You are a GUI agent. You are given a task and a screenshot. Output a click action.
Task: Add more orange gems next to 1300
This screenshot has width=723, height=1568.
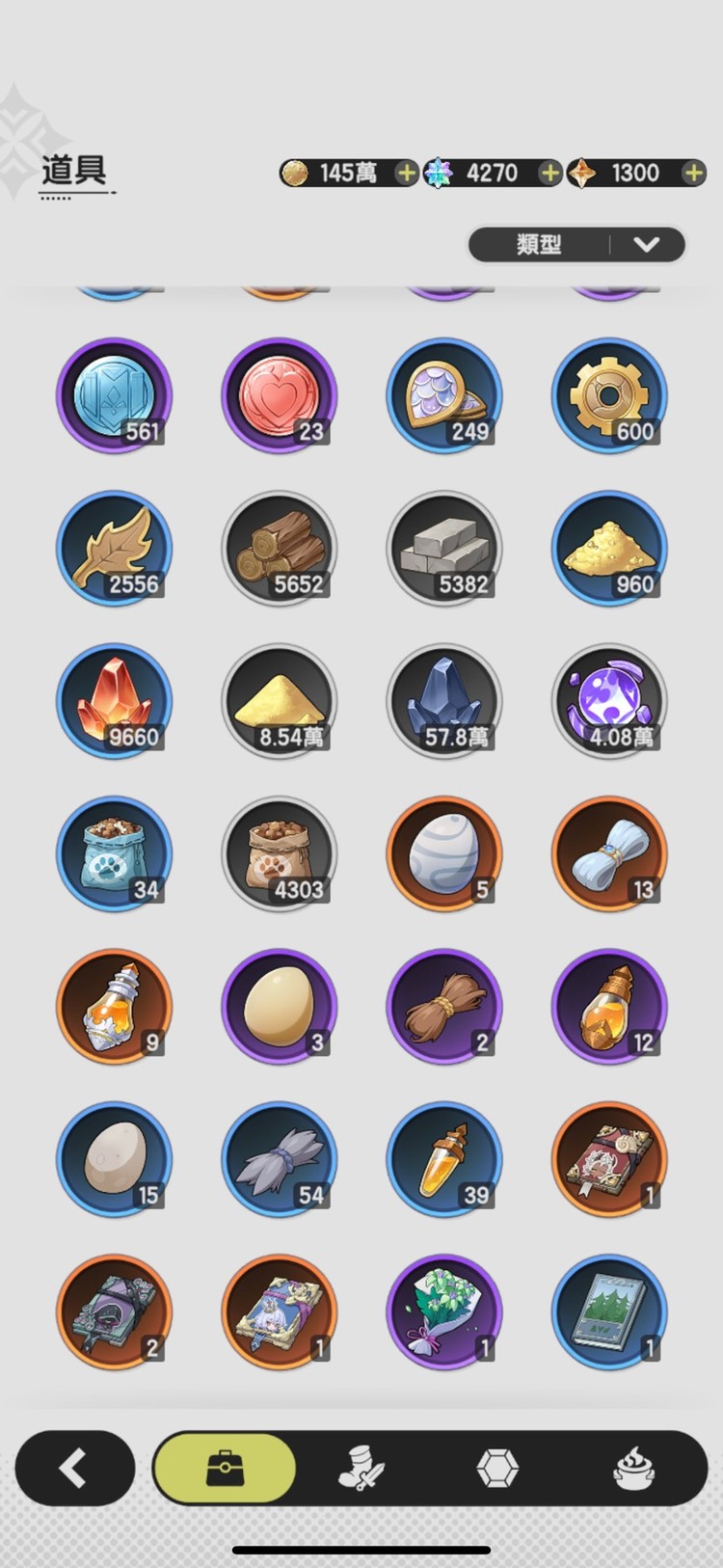tap(693, 174)
